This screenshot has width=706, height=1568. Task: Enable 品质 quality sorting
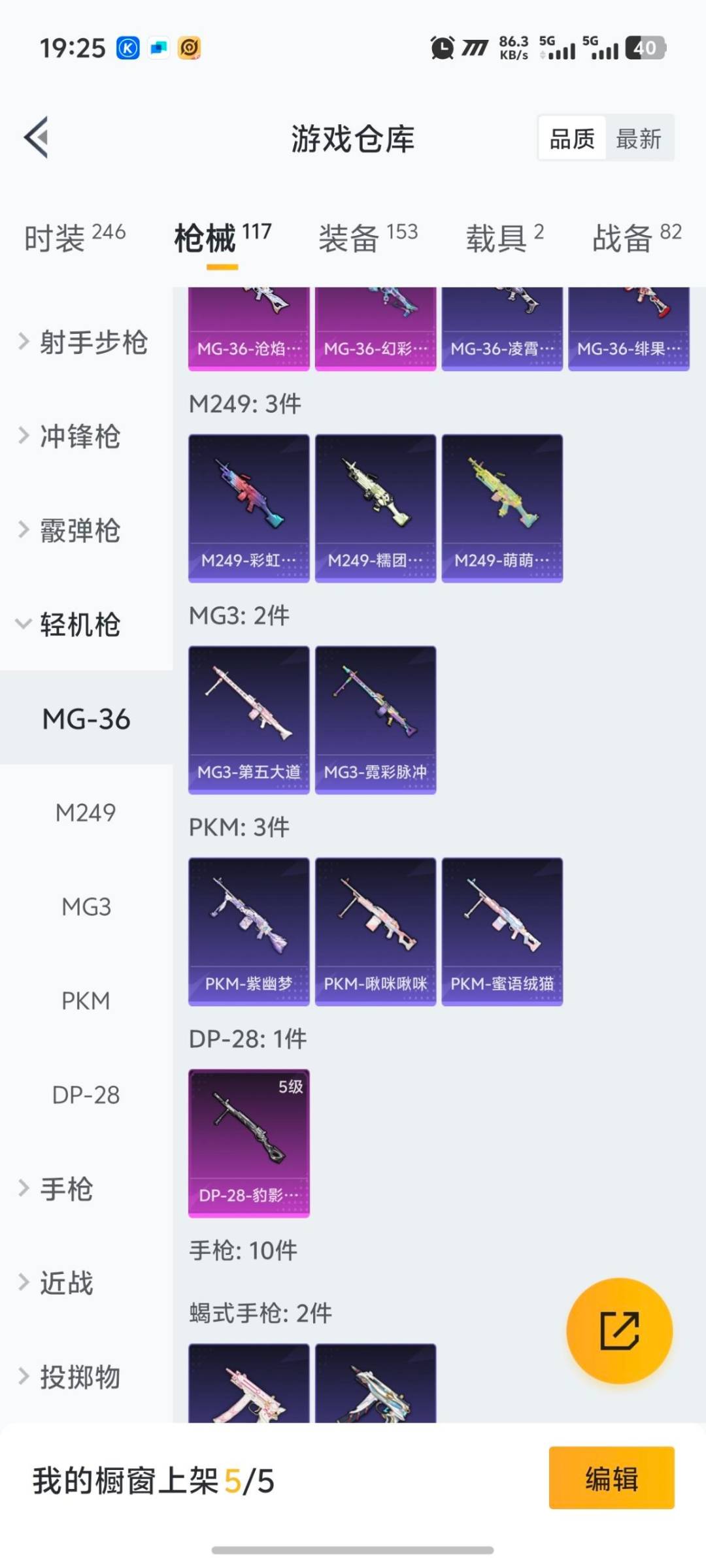click(572, 139)
